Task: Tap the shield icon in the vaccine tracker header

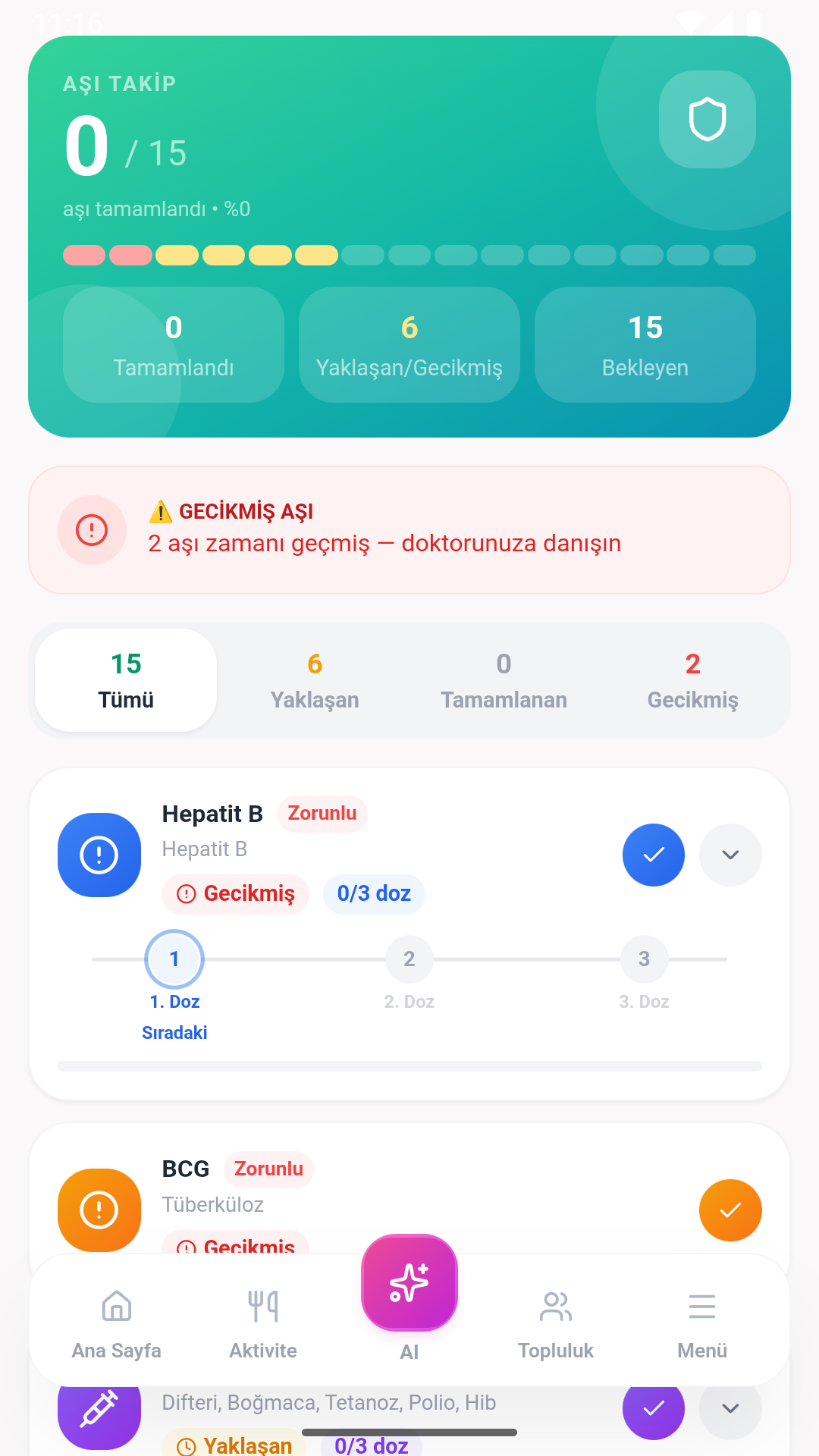Action: (x=707, y=119)
